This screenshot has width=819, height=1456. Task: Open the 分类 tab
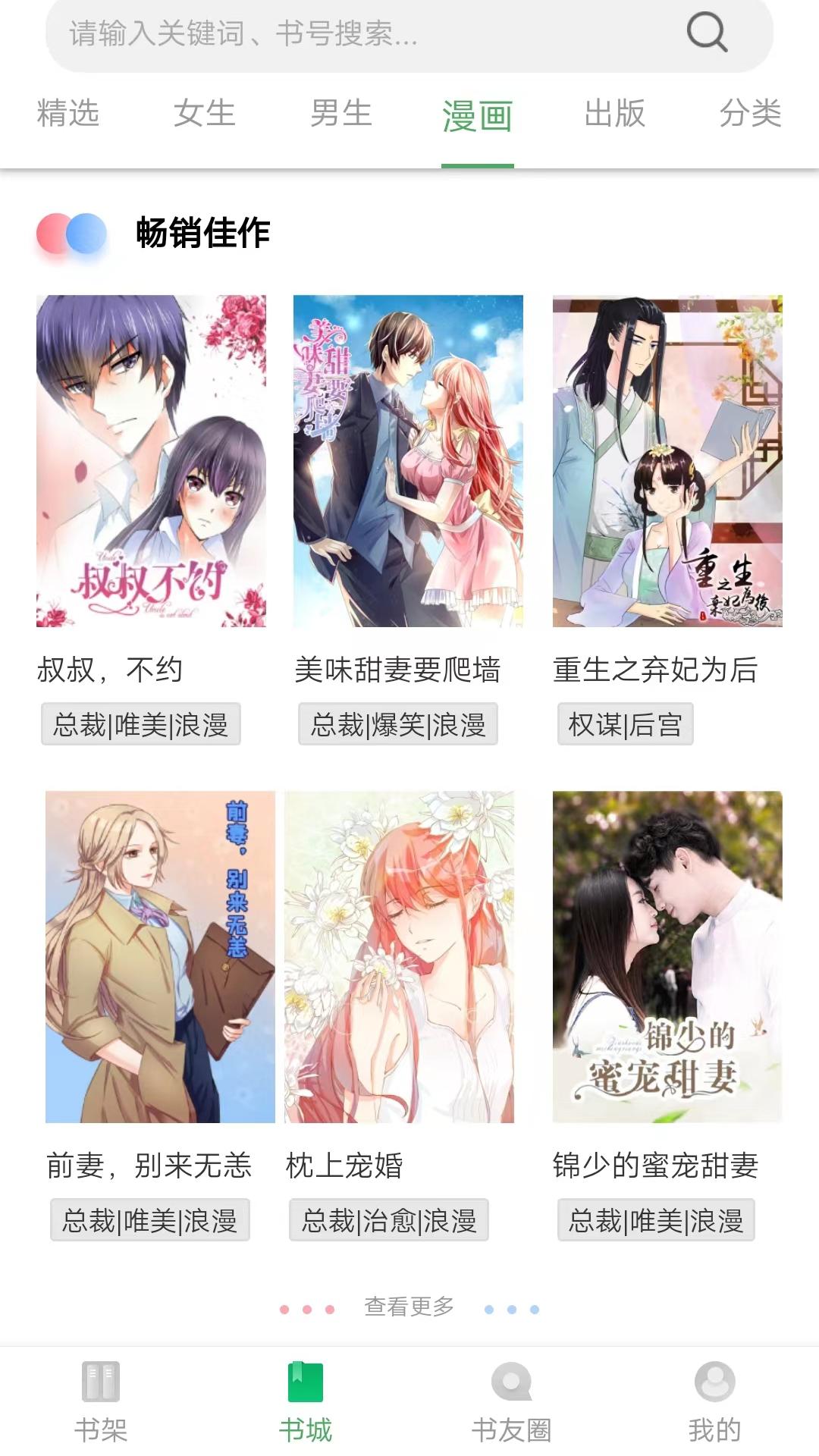[750, 114]
